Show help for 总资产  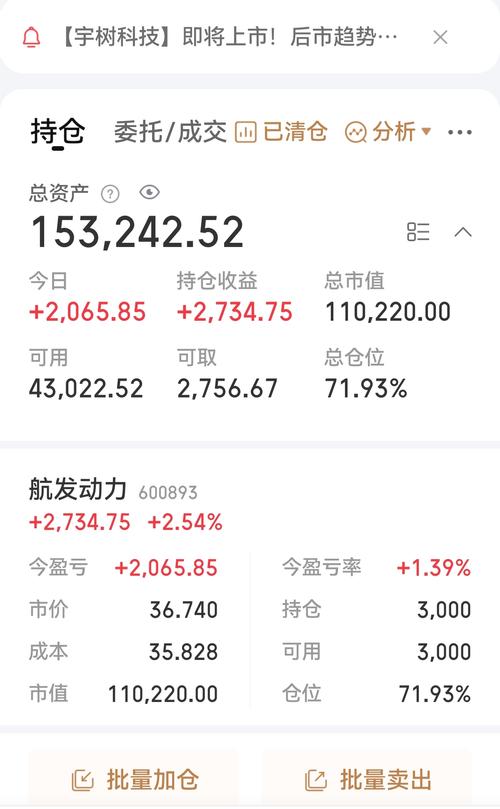pyautogui.click(x=110, y=194)
